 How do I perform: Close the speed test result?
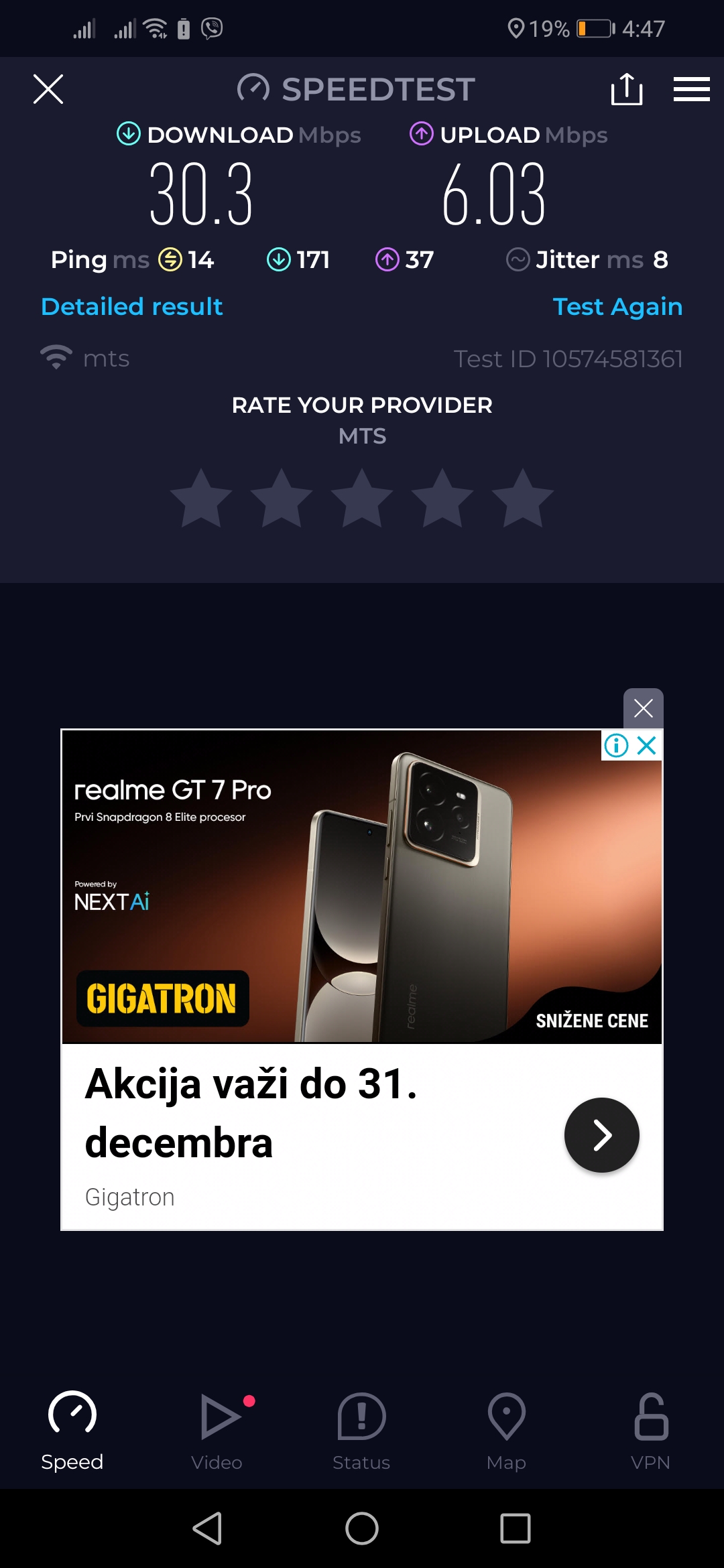point(48,89)
